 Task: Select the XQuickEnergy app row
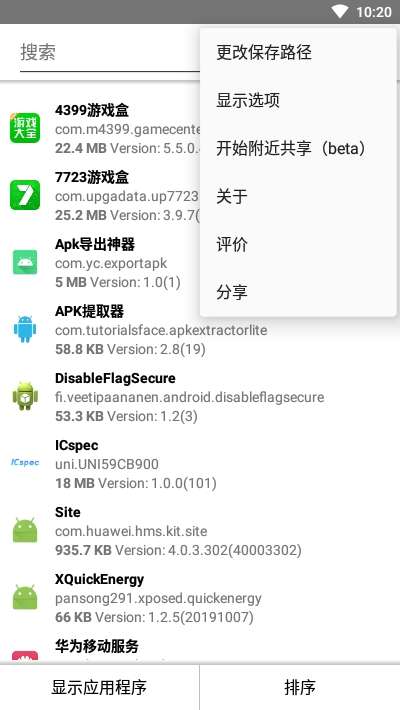[200, 598]
